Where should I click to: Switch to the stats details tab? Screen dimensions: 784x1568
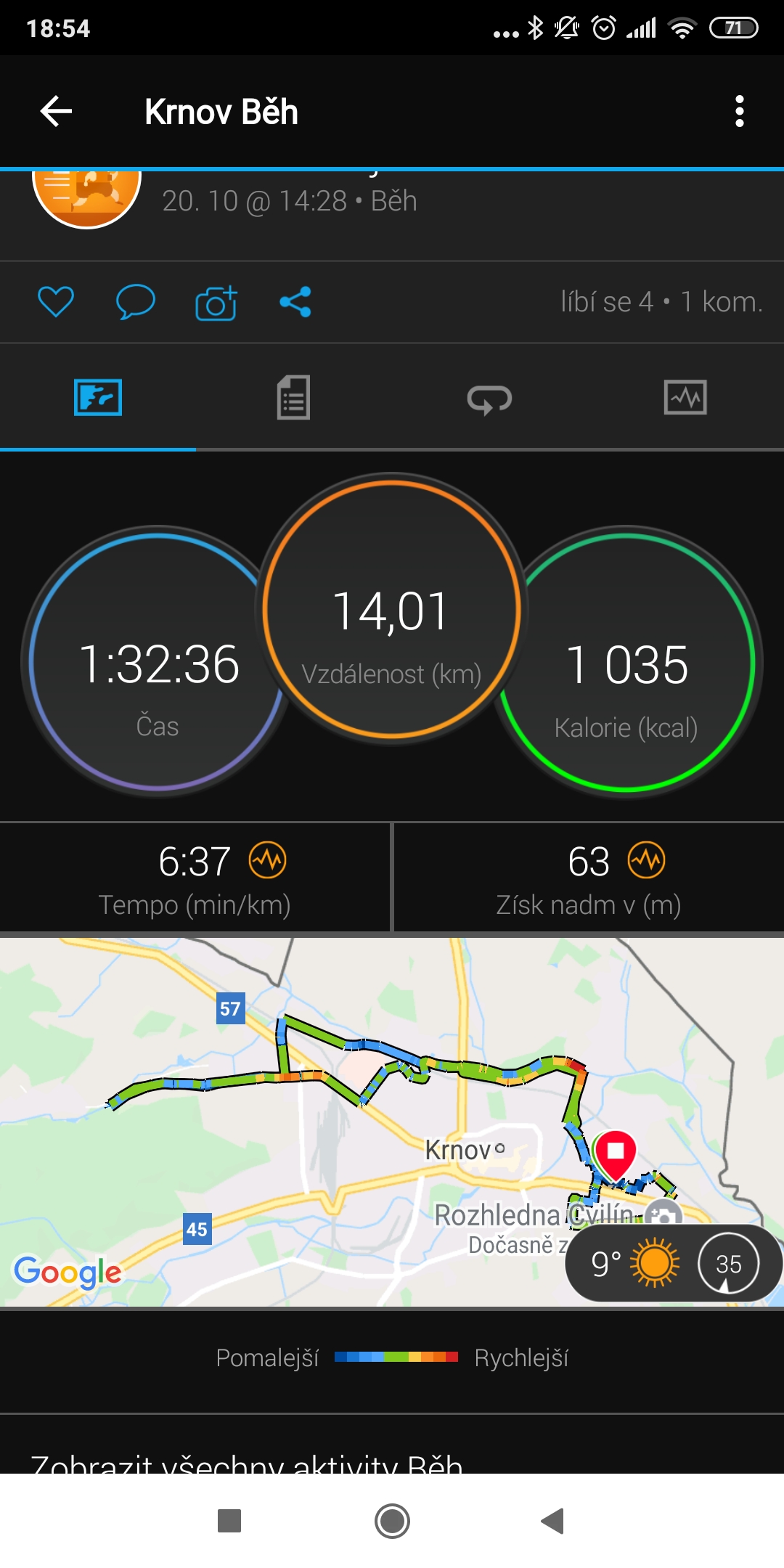pyautogui.click(x=293, y=397)
